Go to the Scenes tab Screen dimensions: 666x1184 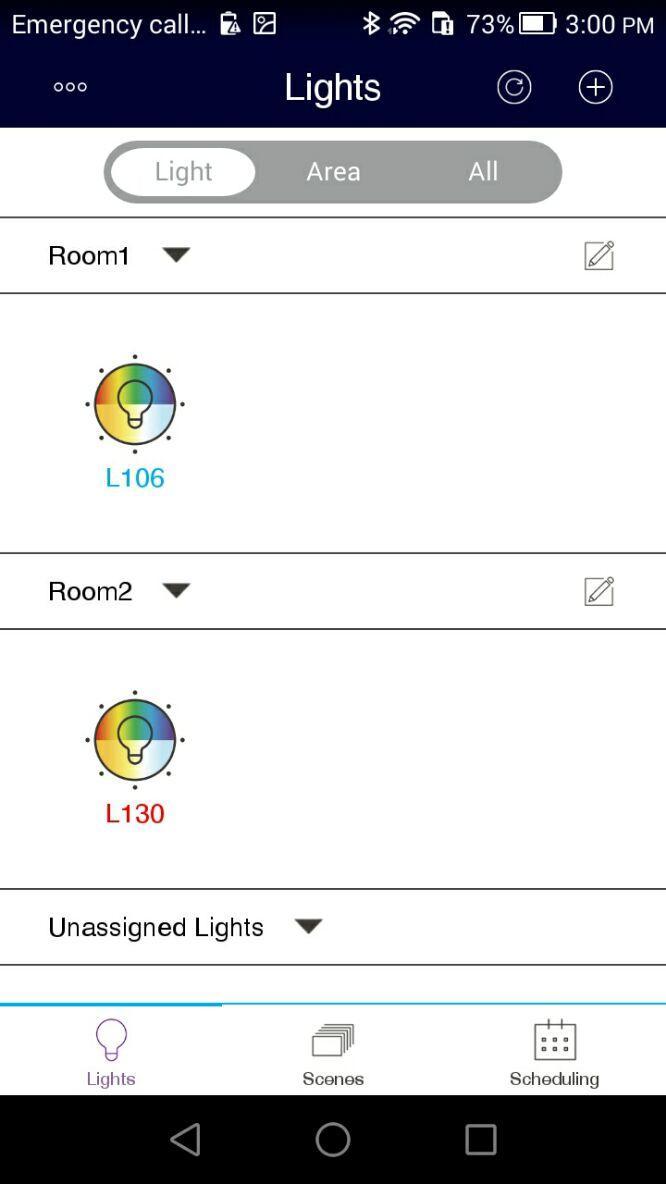click(333, 1052)
